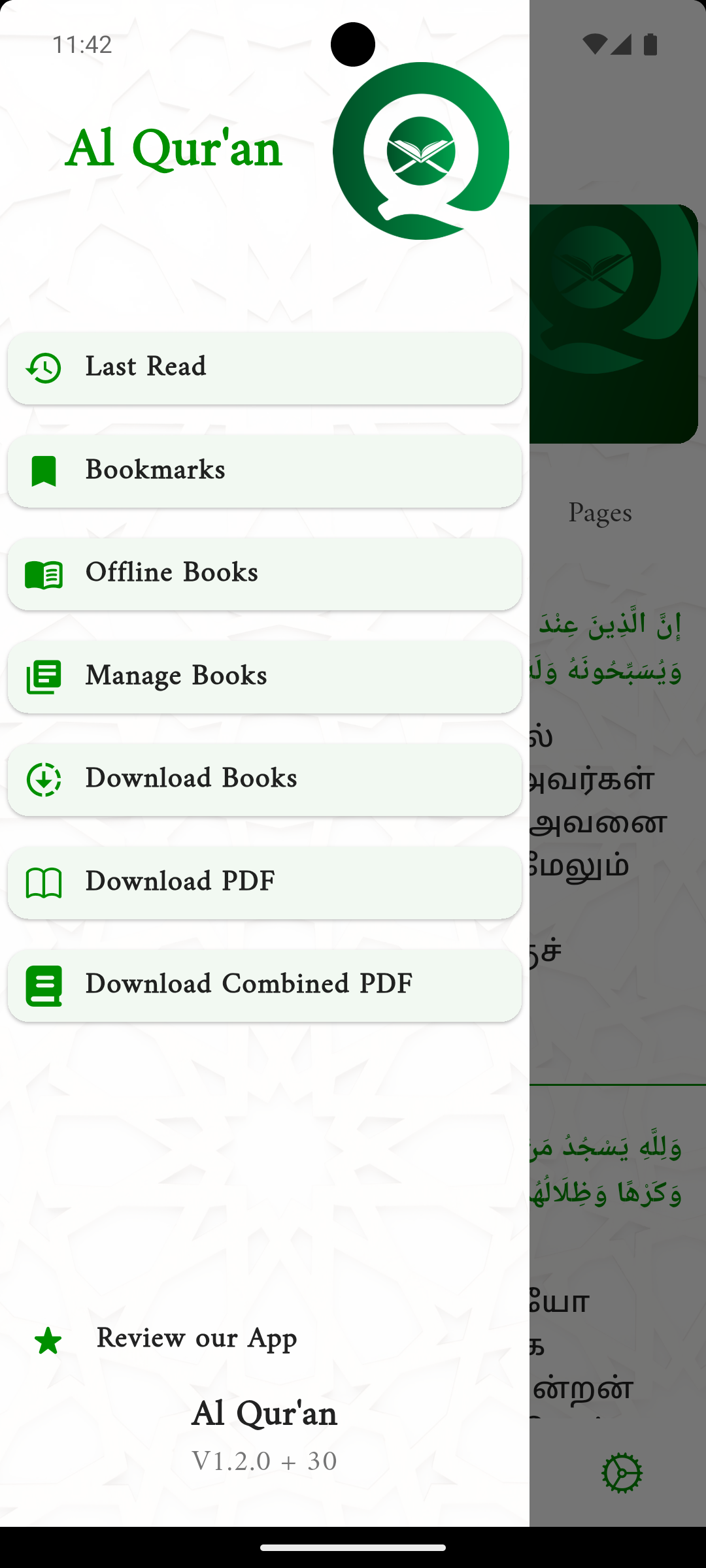Click Review our App
706x1568 pixels.
pos(196,1338)
